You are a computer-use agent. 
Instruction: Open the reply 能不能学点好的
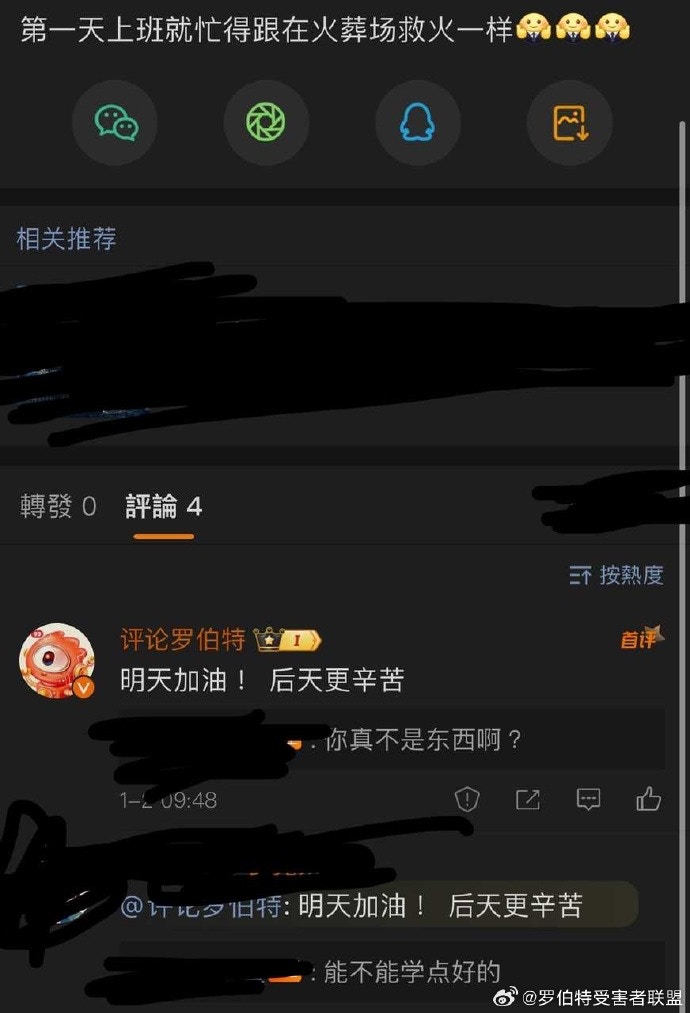(x=412, y=971)
